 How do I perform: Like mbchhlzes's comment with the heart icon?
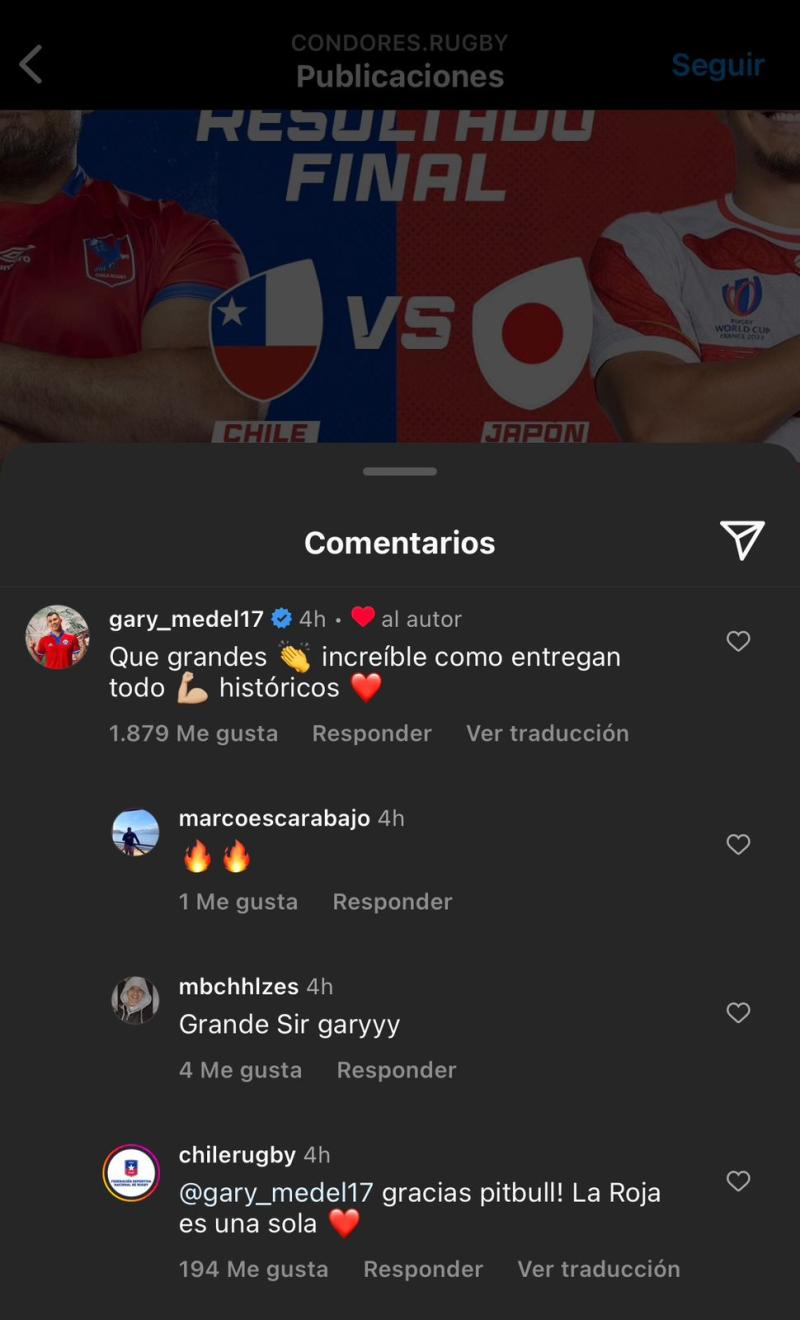[x=738, y=1013]
